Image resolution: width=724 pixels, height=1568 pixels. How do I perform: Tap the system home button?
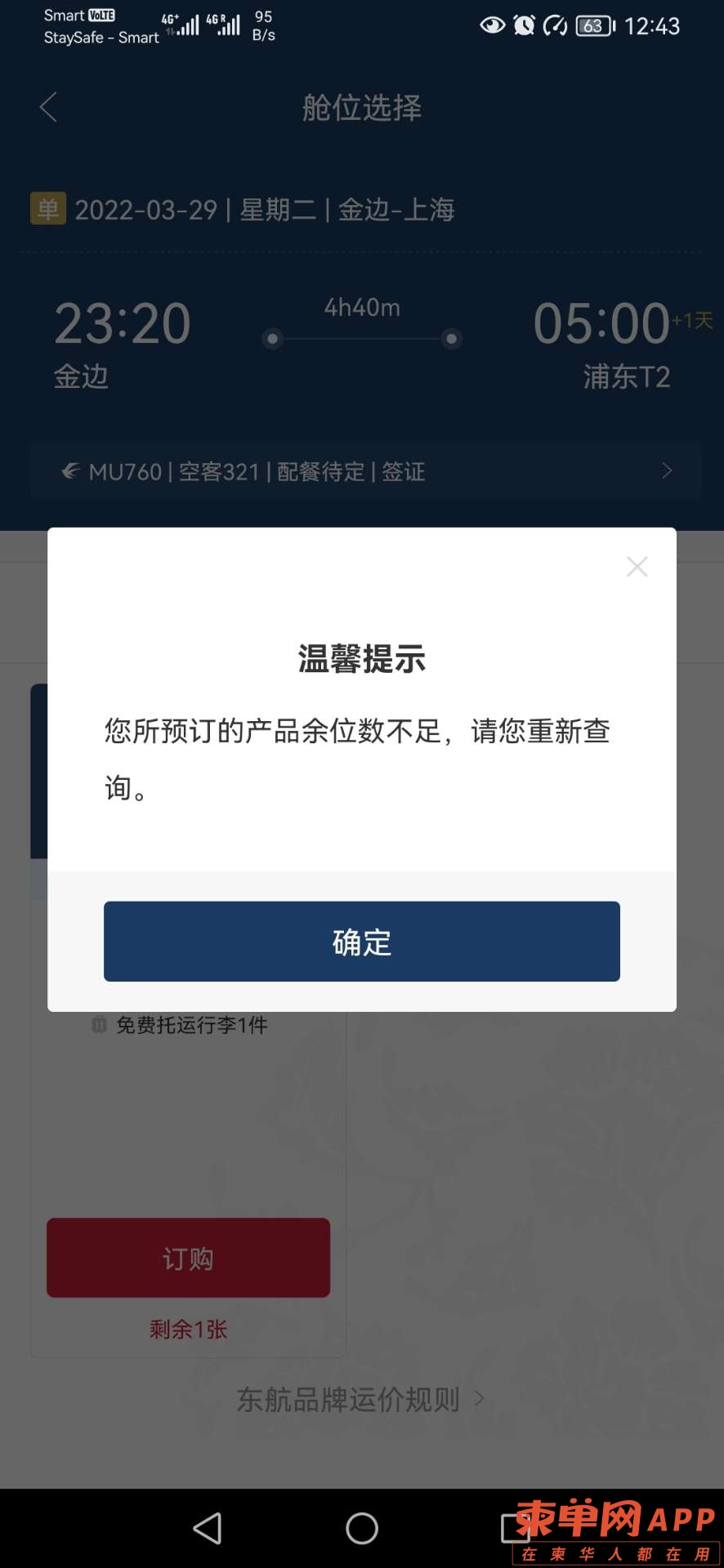[x=361, y=1528]
